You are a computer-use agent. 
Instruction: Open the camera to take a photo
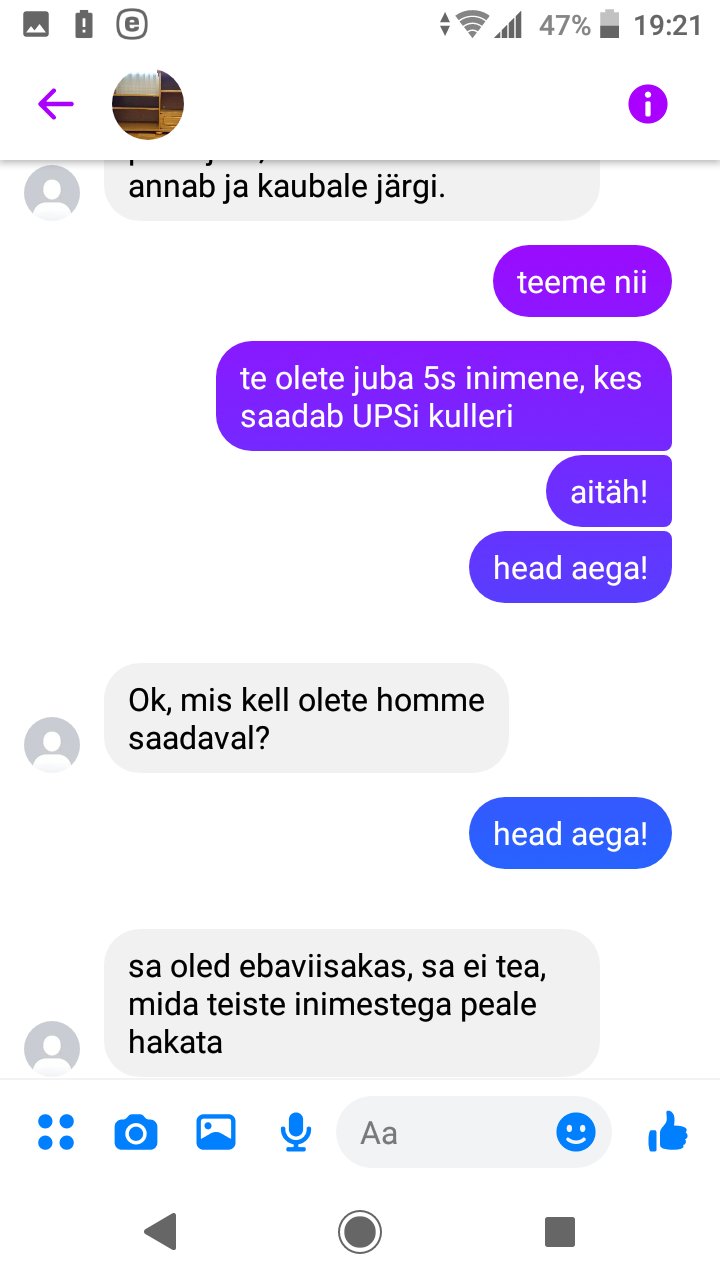(x=136, y=1132)
